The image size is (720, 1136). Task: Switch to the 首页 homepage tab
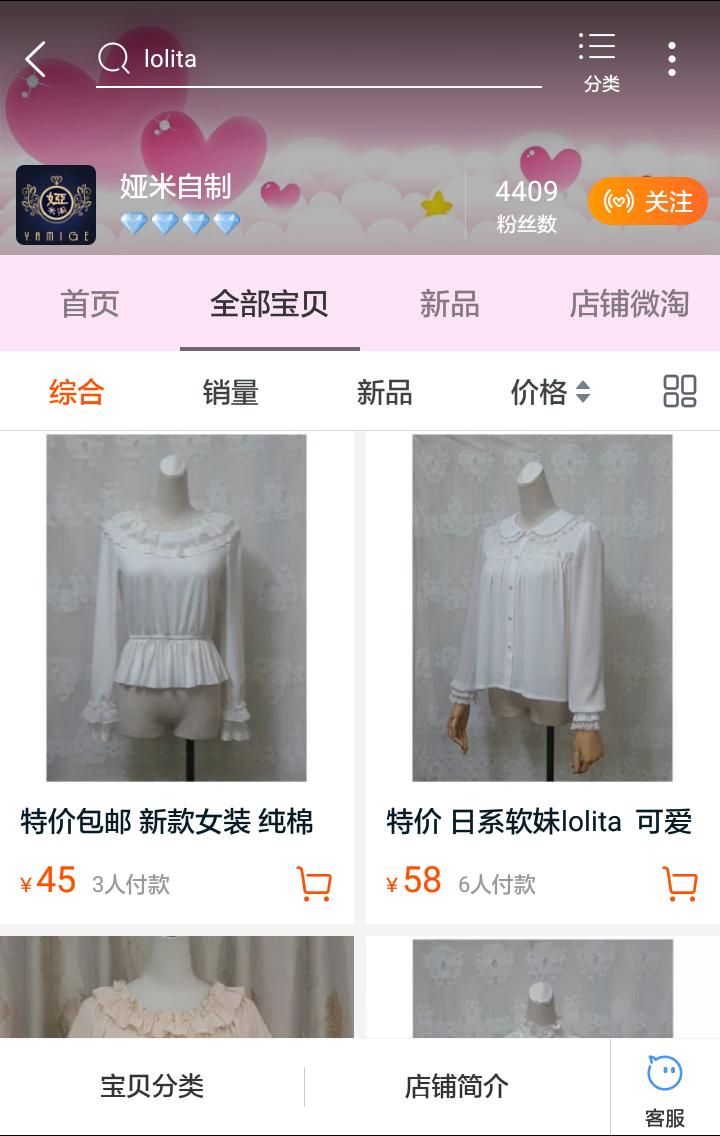(x=90, y=306)
